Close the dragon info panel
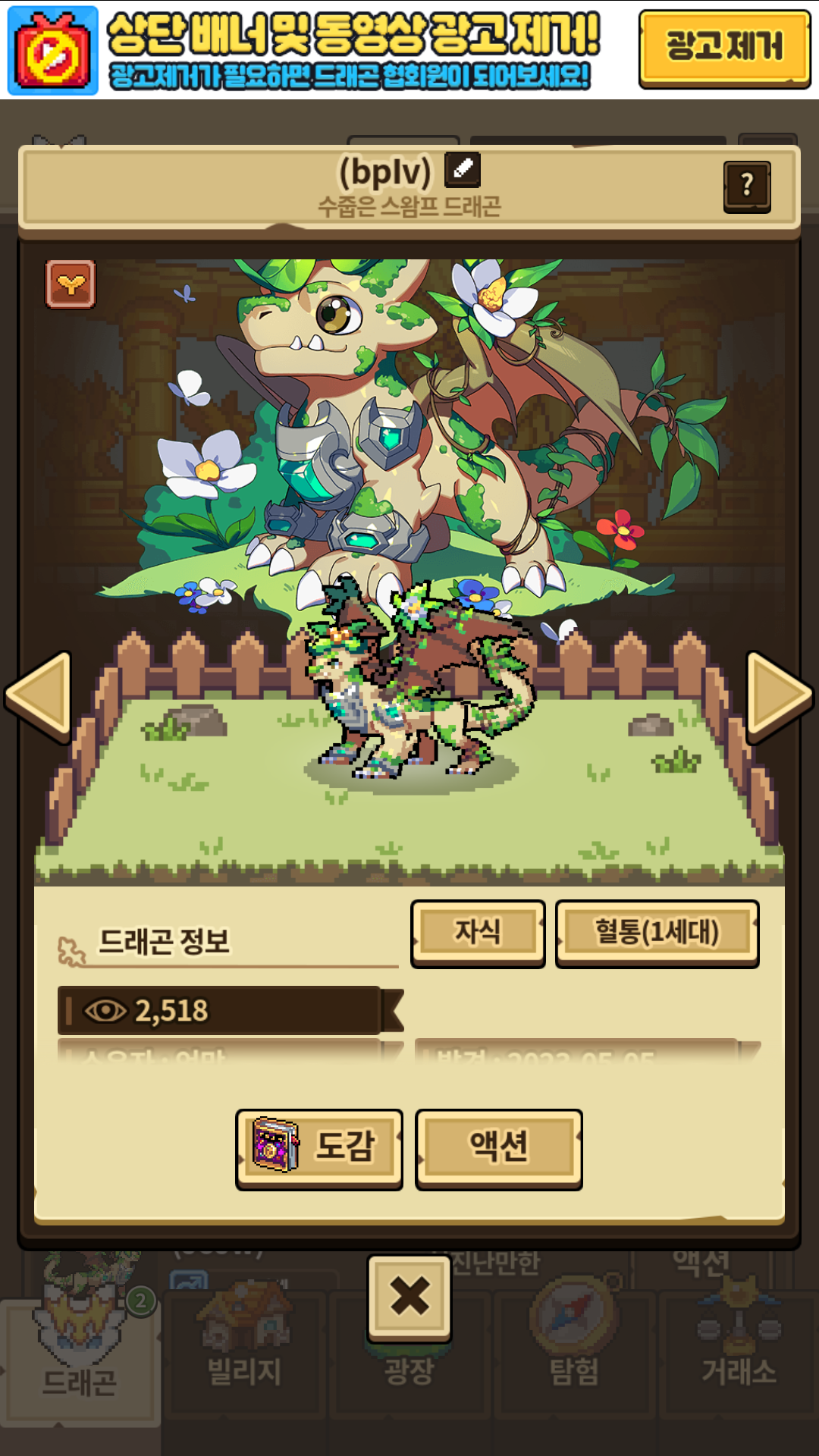 point(409,1297)
